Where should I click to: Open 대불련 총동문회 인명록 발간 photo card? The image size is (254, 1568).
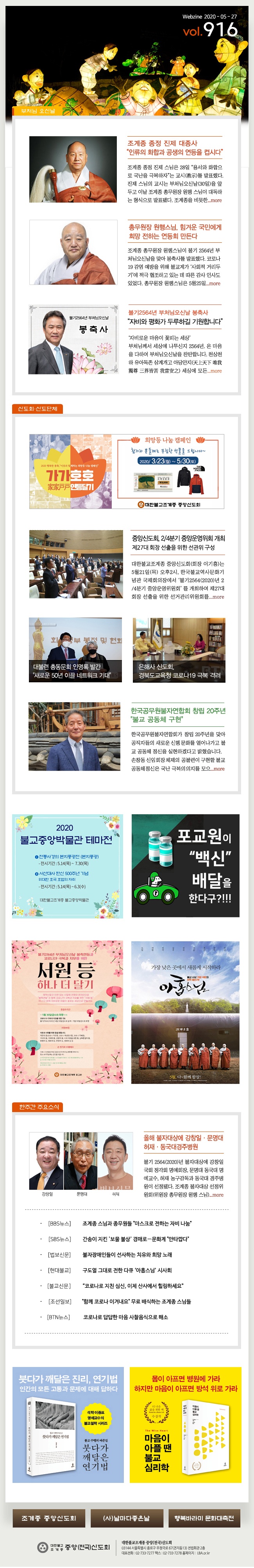point(75,650)
